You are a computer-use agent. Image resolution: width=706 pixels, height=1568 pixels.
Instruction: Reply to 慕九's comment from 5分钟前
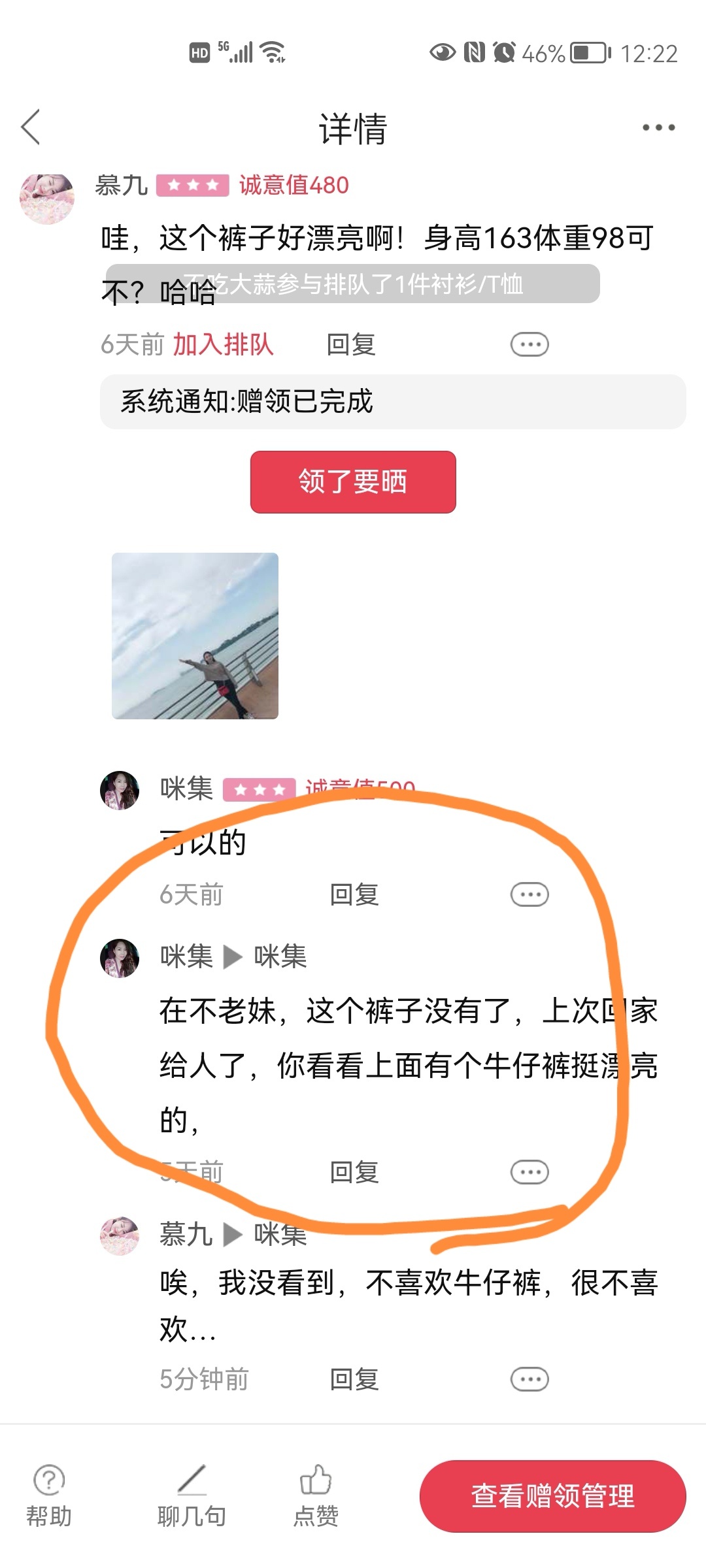point(354,1379)
